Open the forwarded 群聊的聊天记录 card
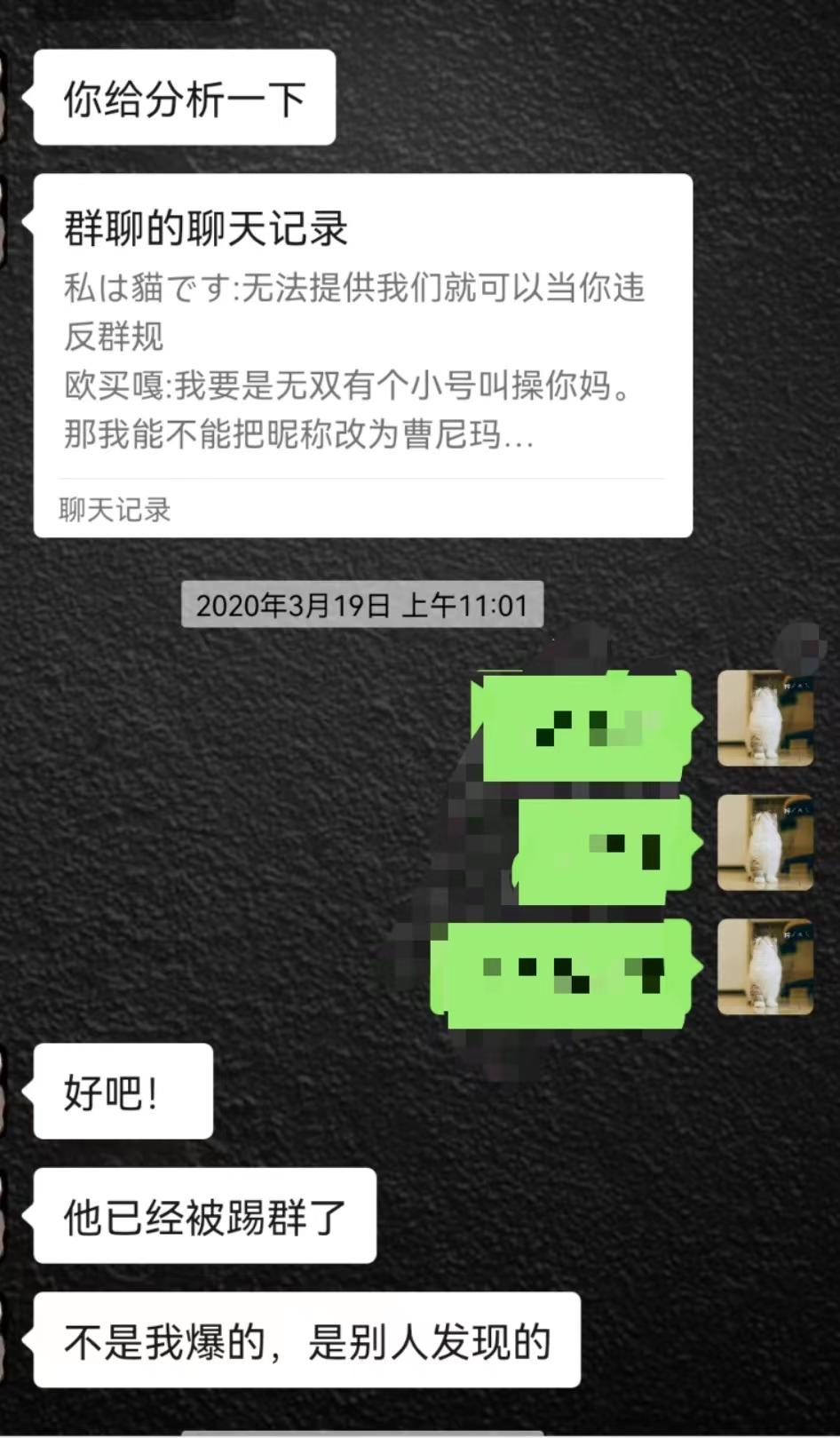The height and width of the screenshot is (1438, 840). [x=362, y=355]
